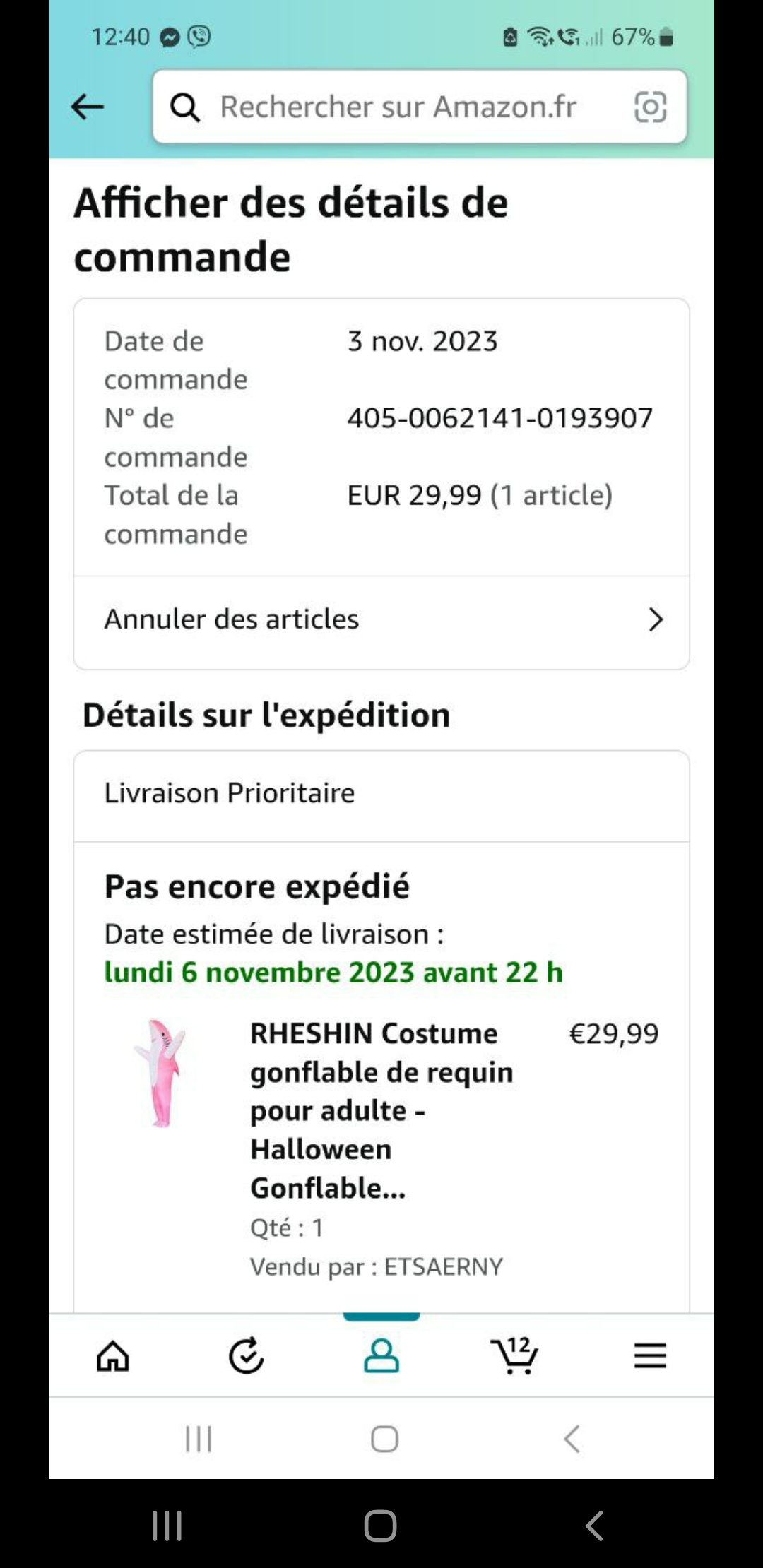Screen dimensions: 763x1568
Task: Open the hamburger menu tab
Action: [x=650, y=1355]
